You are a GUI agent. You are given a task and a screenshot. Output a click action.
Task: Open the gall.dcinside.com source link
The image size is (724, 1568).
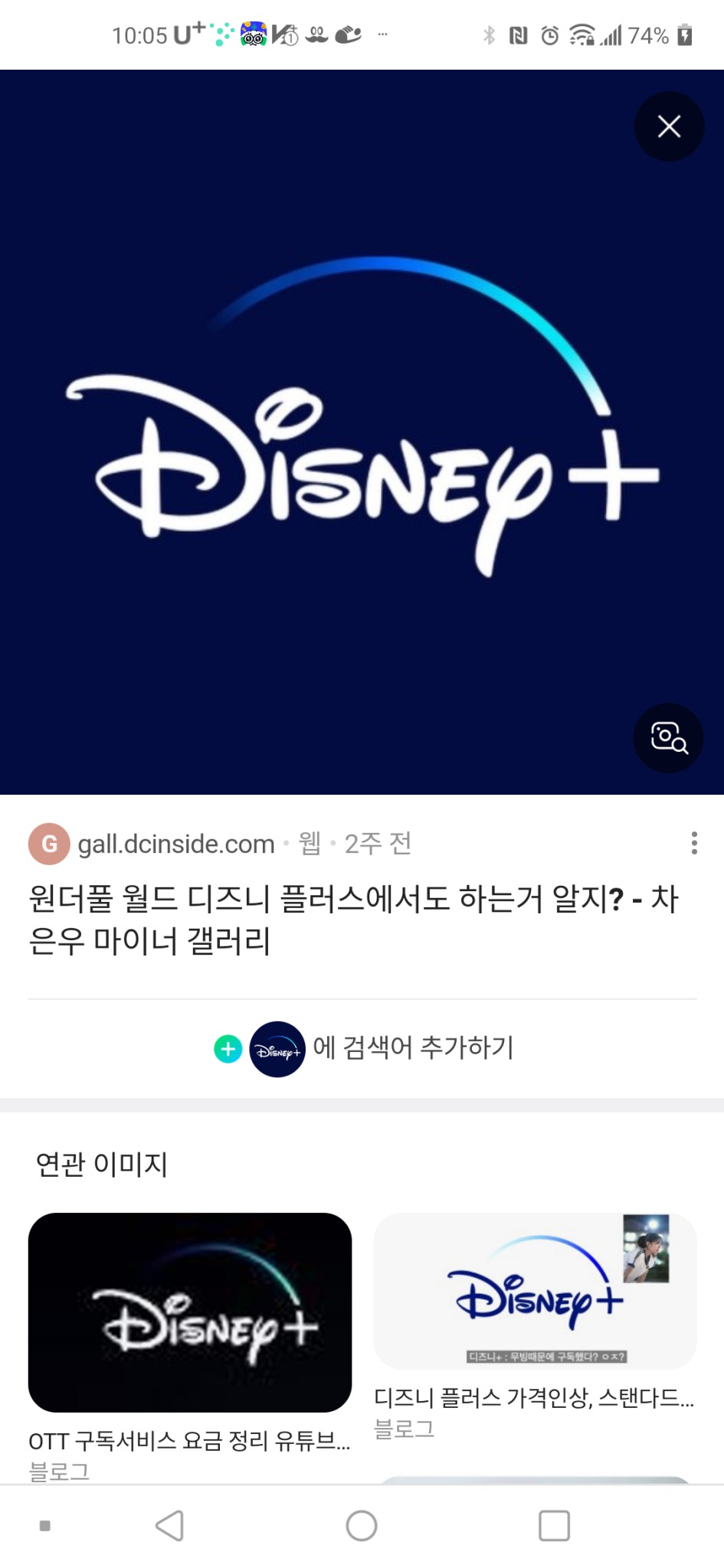tap(176, 843)
